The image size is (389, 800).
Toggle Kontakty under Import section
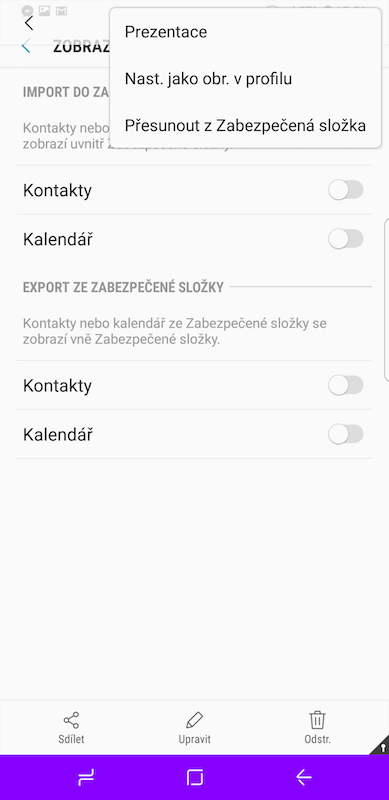click(x=346, y=190)
